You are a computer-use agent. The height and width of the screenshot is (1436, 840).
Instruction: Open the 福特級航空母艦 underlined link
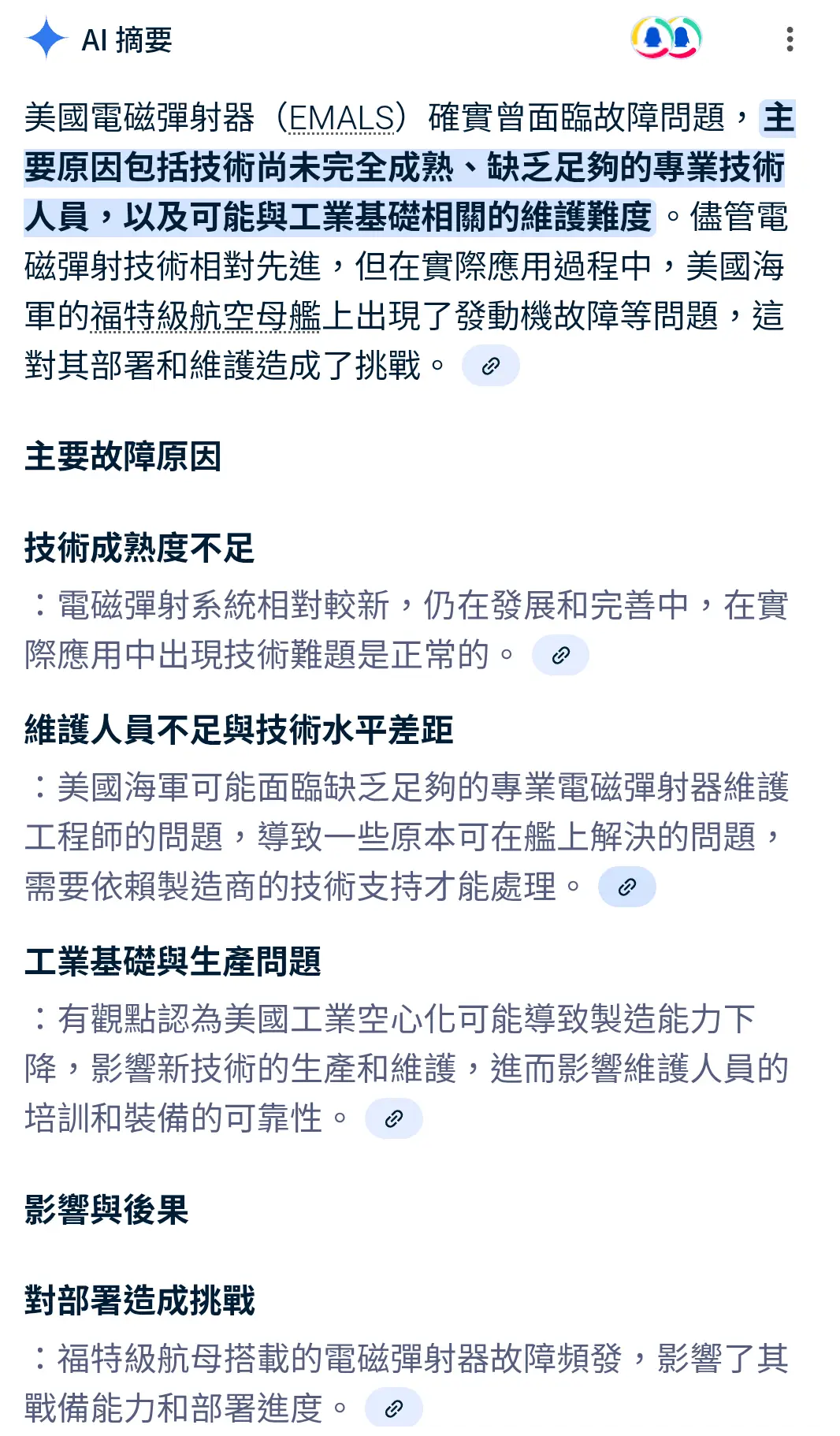pos(206,317)
